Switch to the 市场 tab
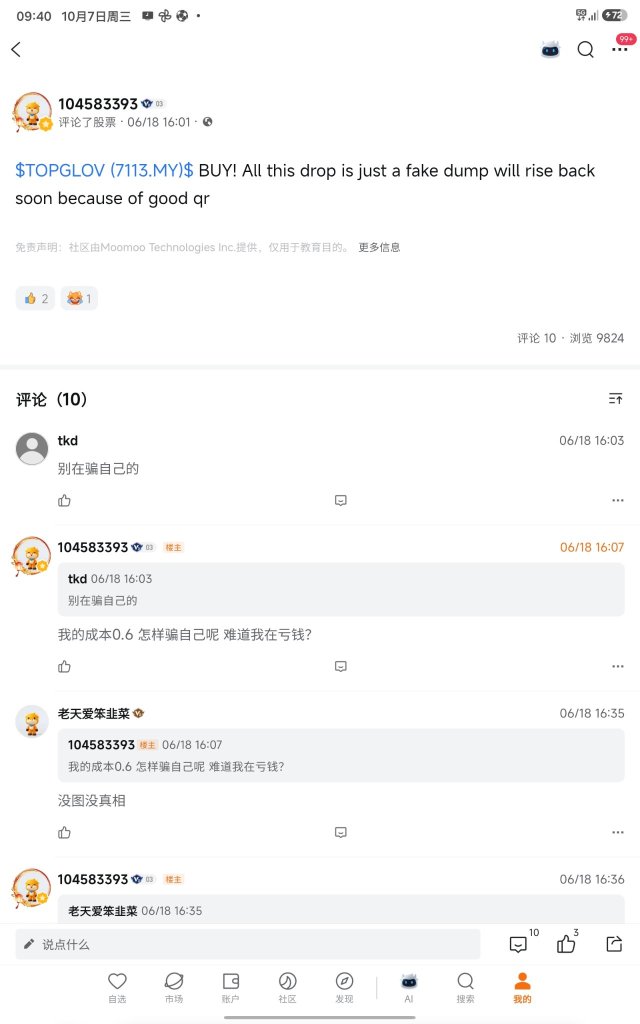The image size is (640, 1024). click(x=174, y=987)
